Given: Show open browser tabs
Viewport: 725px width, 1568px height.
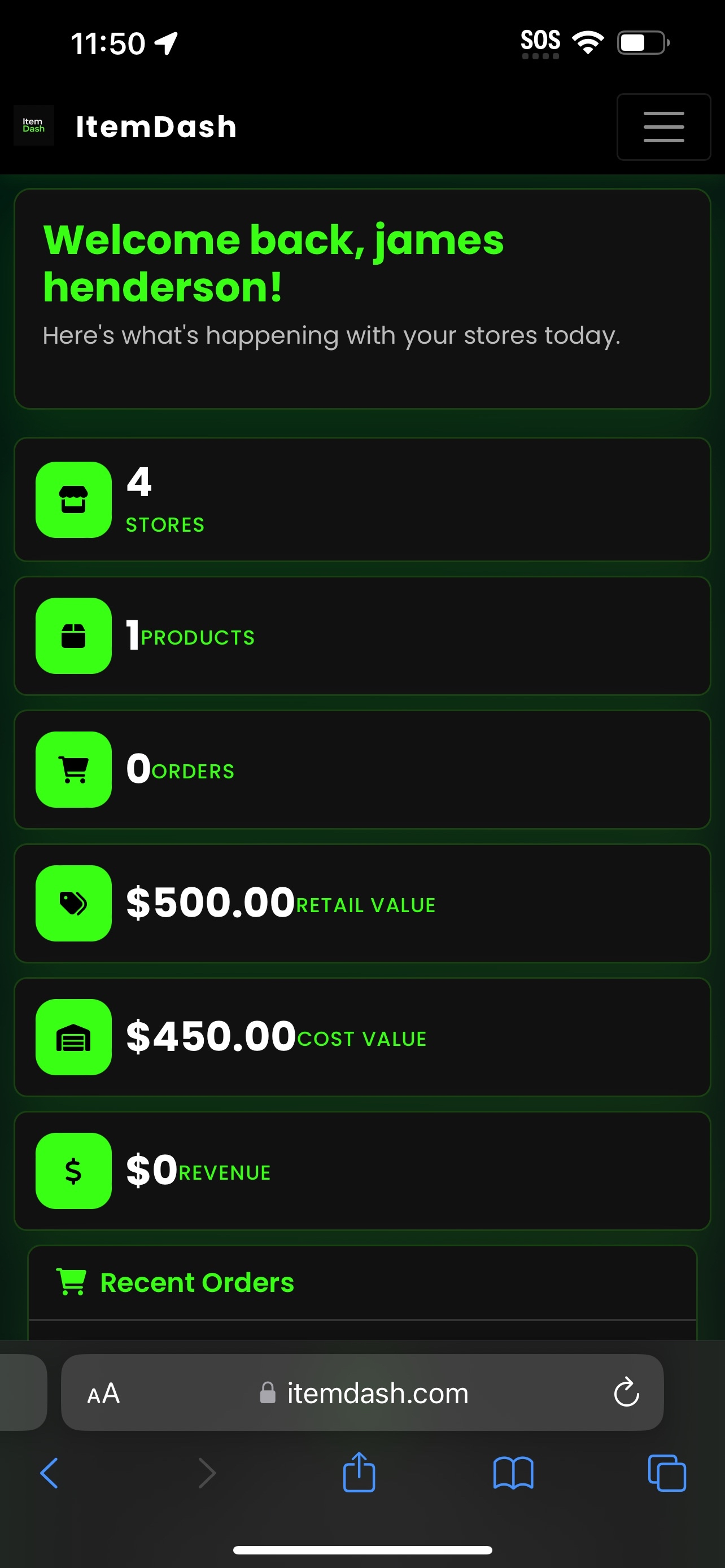Looking at the screenshot, I should point(667,1473).
